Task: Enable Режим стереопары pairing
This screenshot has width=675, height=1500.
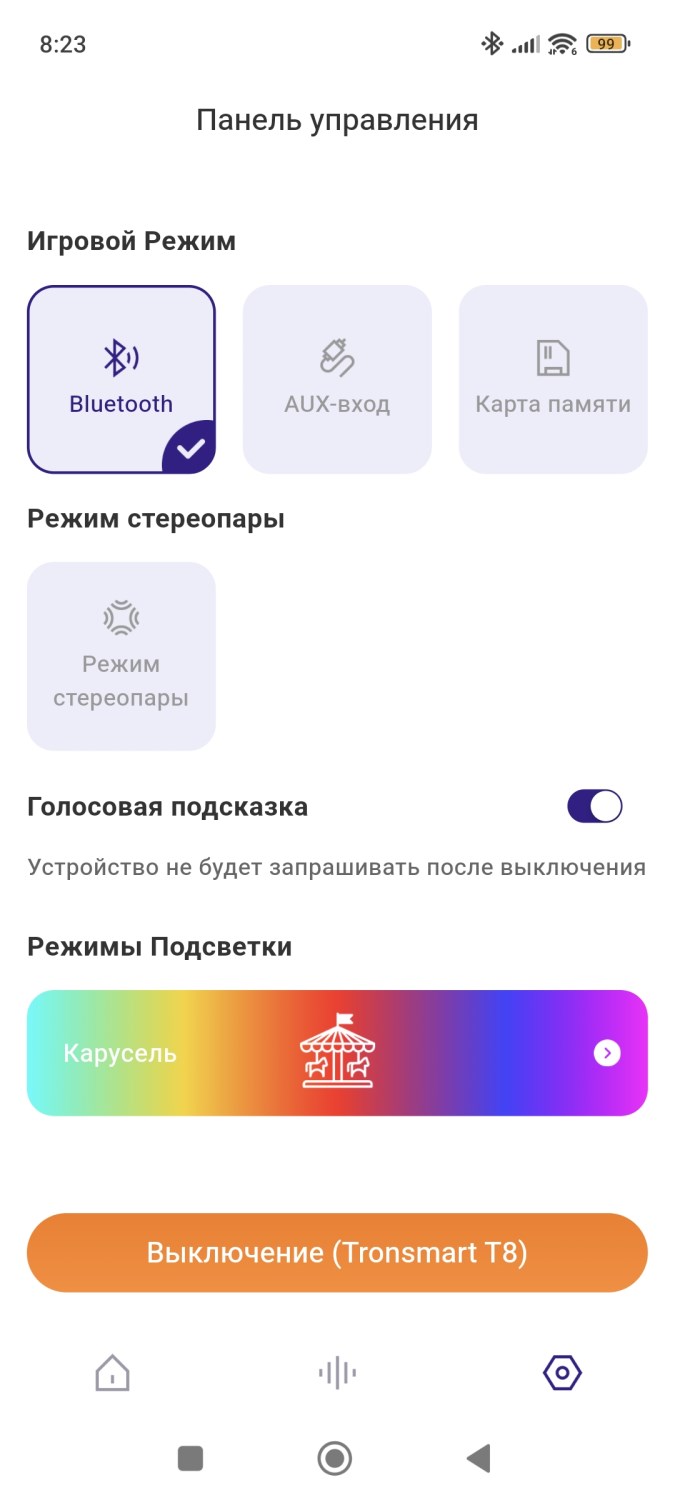Action: coord(121,656)
